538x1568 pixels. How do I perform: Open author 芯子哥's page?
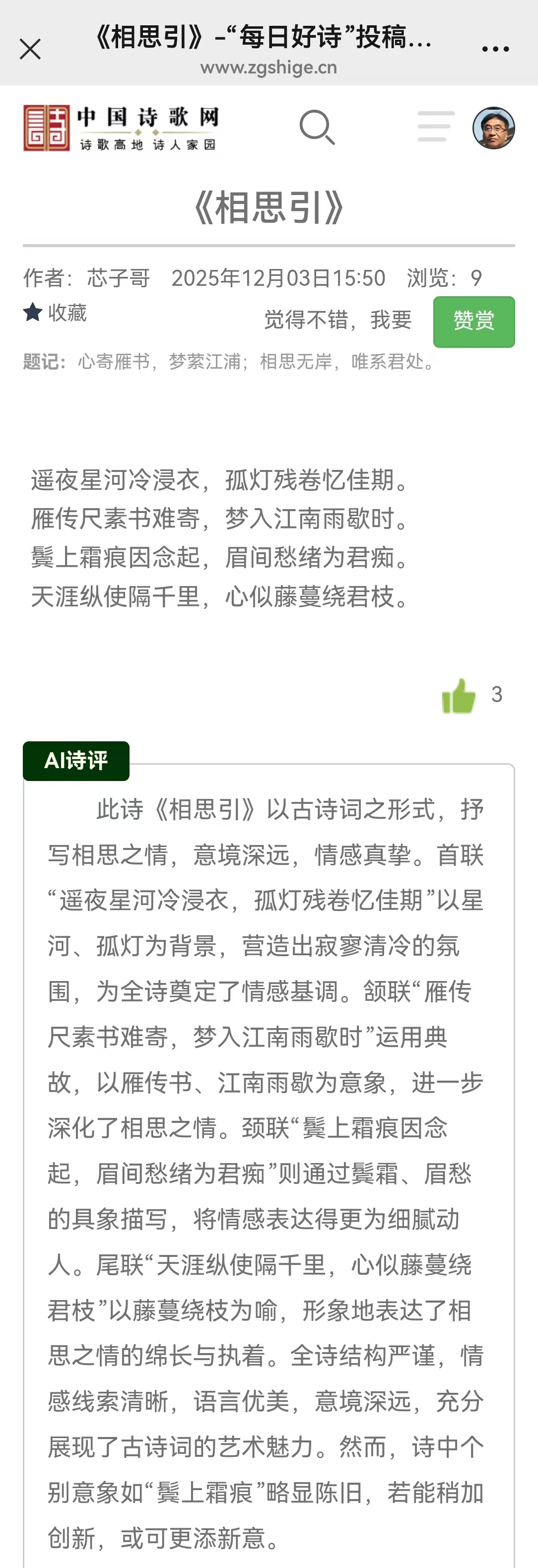[118, 278]
